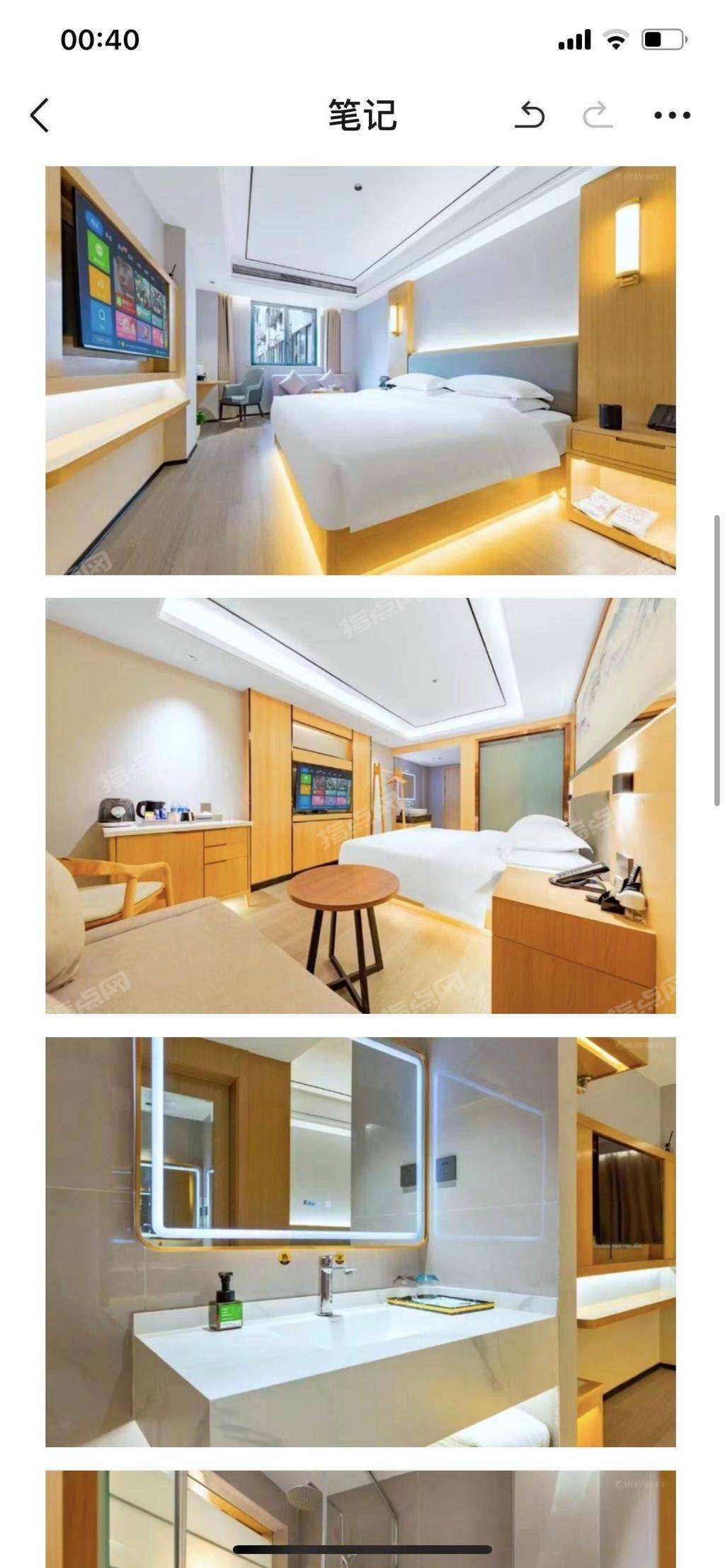This screenshot has width=725, height=1568.
Task: Go back from the 笔记 page
Action: [x=40, y=115]
